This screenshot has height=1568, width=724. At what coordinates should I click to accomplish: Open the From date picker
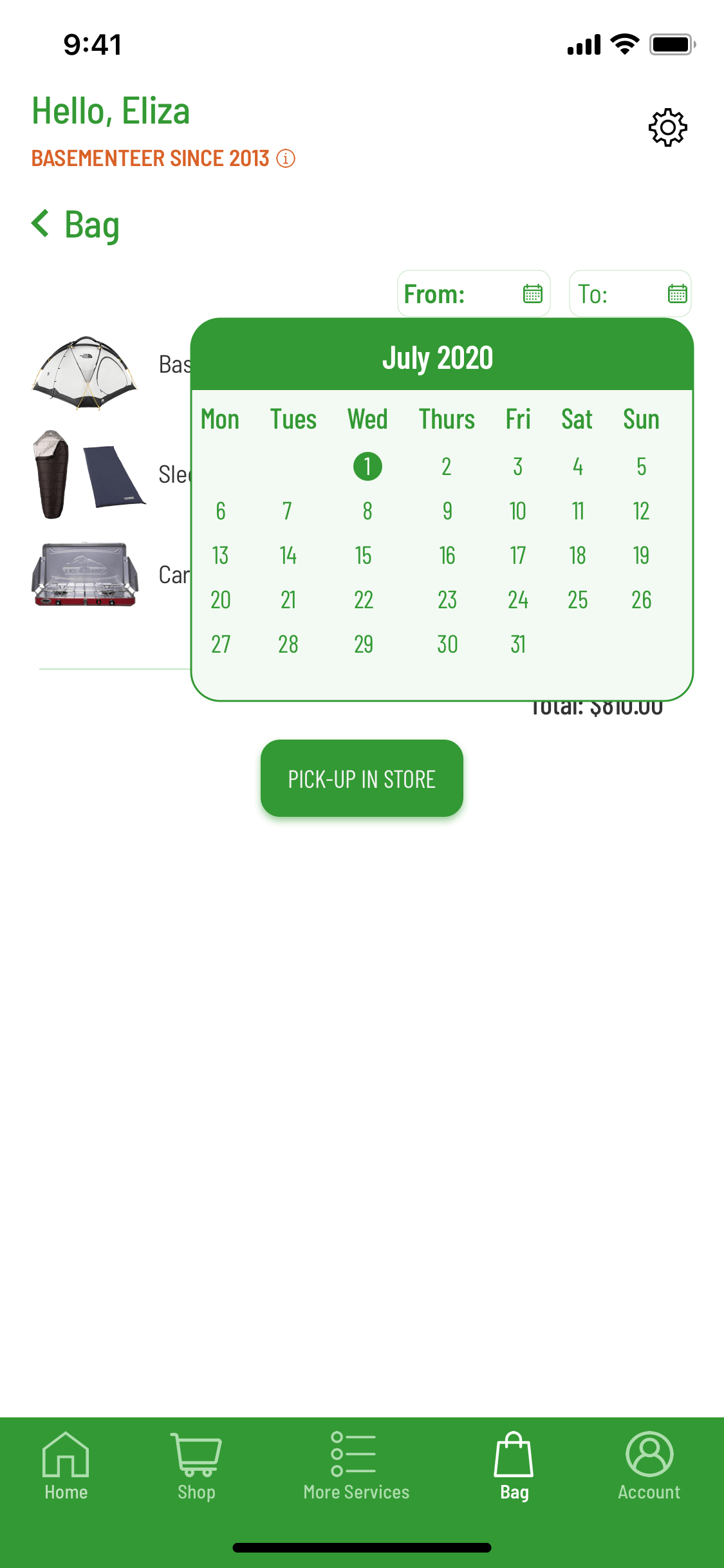pos(474,294)
